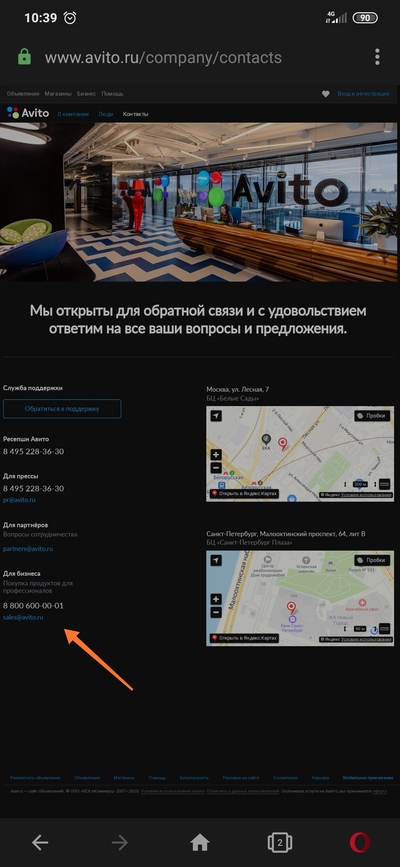The width and height of the screenshot is (400, 867).
Task: Zoom in on the Moscow map
Action: point(216,455)
